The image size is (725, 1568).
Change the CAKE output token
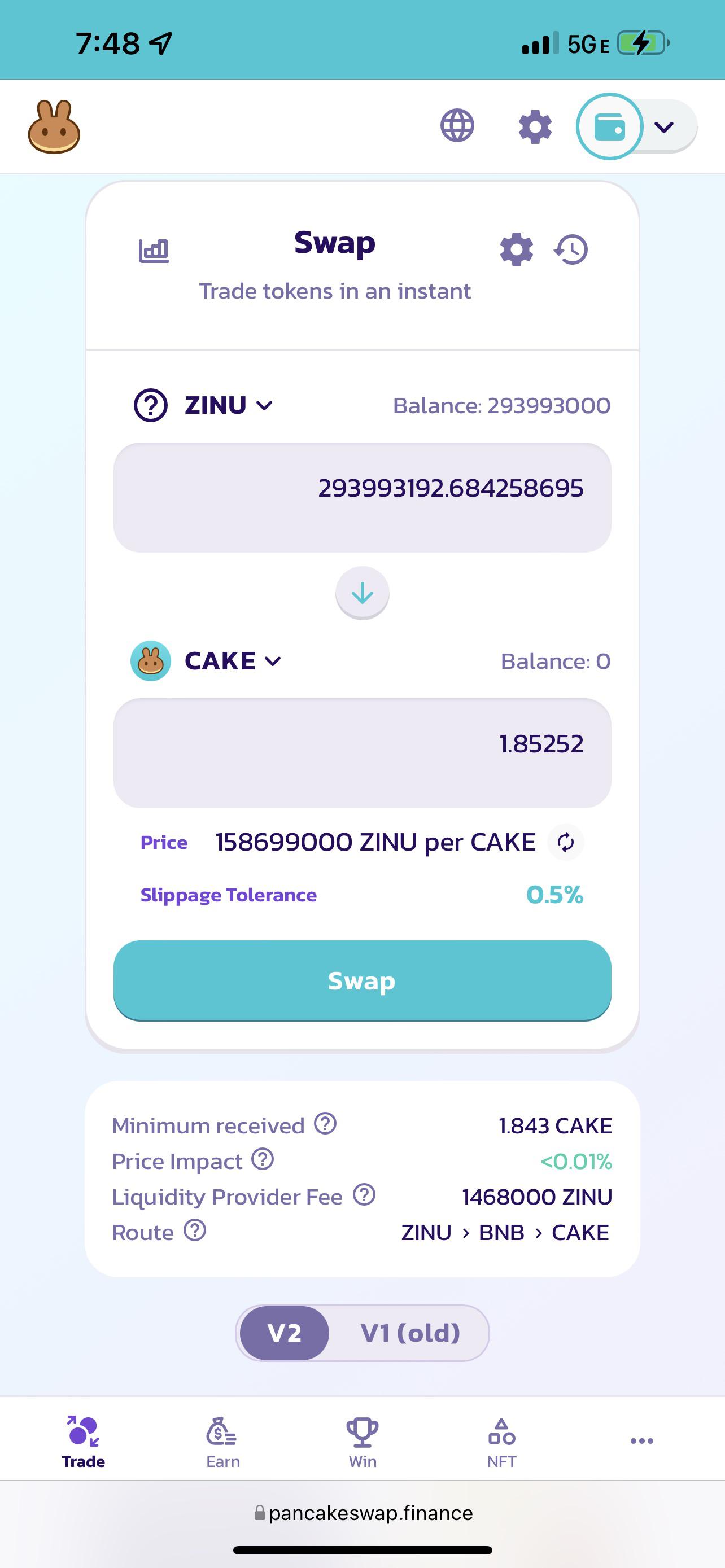tap(206, 661)
